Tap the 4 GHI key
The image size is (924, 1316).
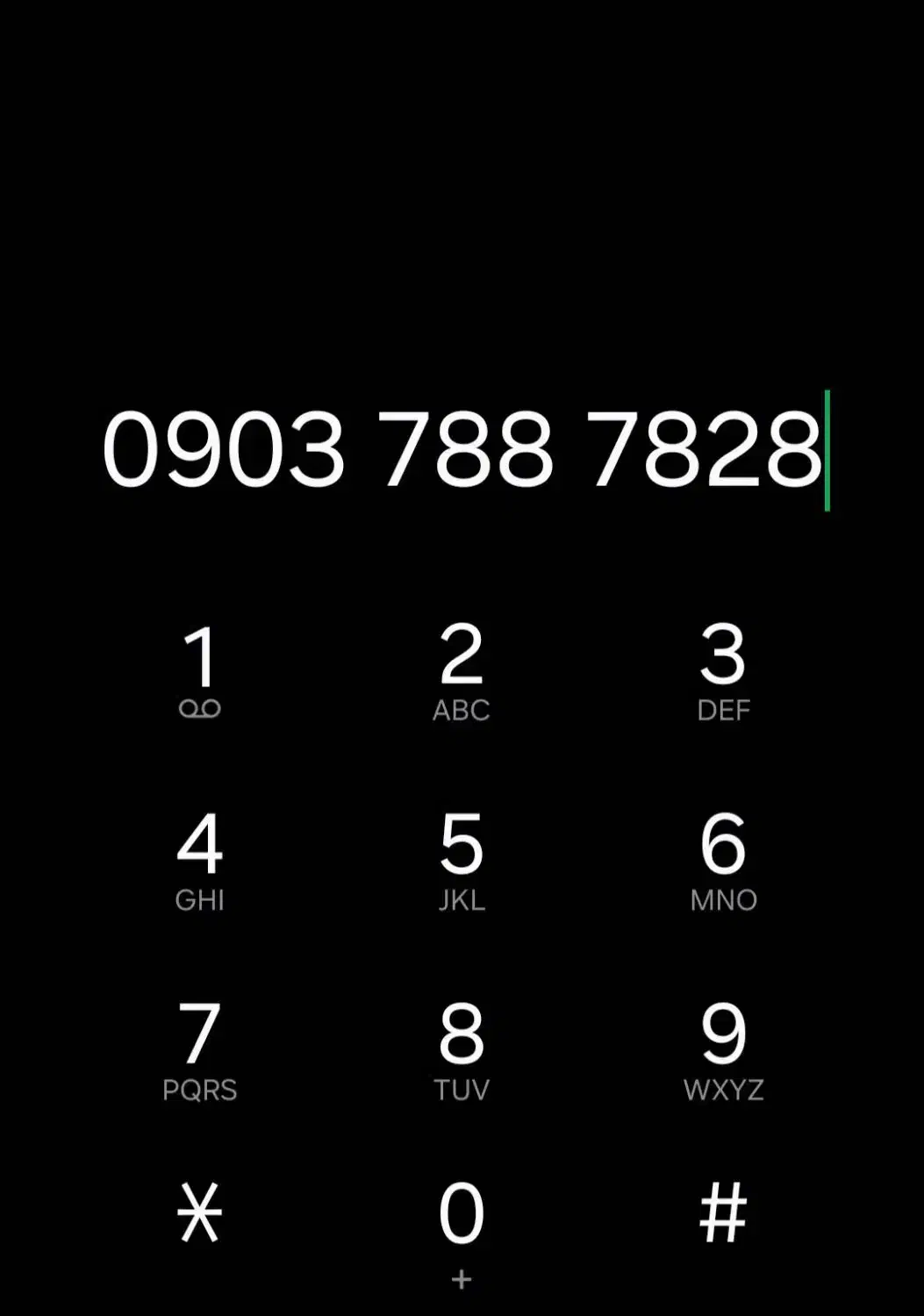pos(200,860)
